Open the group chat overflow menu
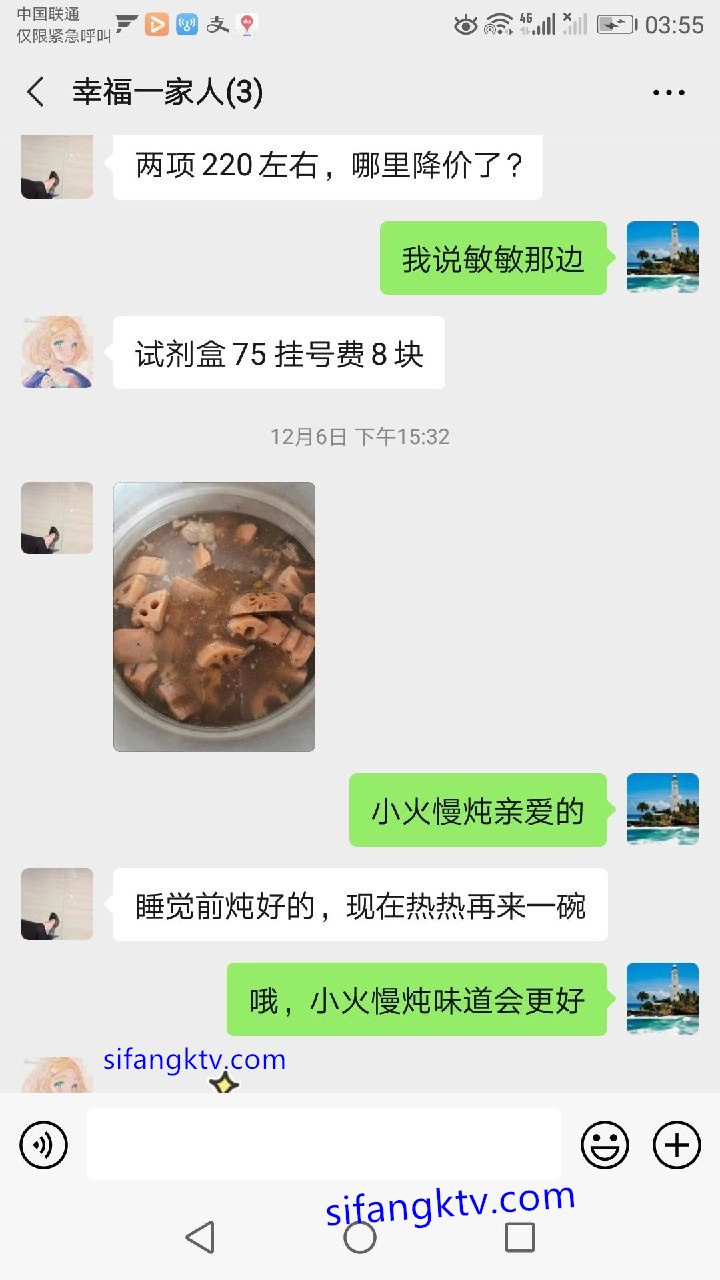This screenshot has height=1280, width=720. click(668, 93)
